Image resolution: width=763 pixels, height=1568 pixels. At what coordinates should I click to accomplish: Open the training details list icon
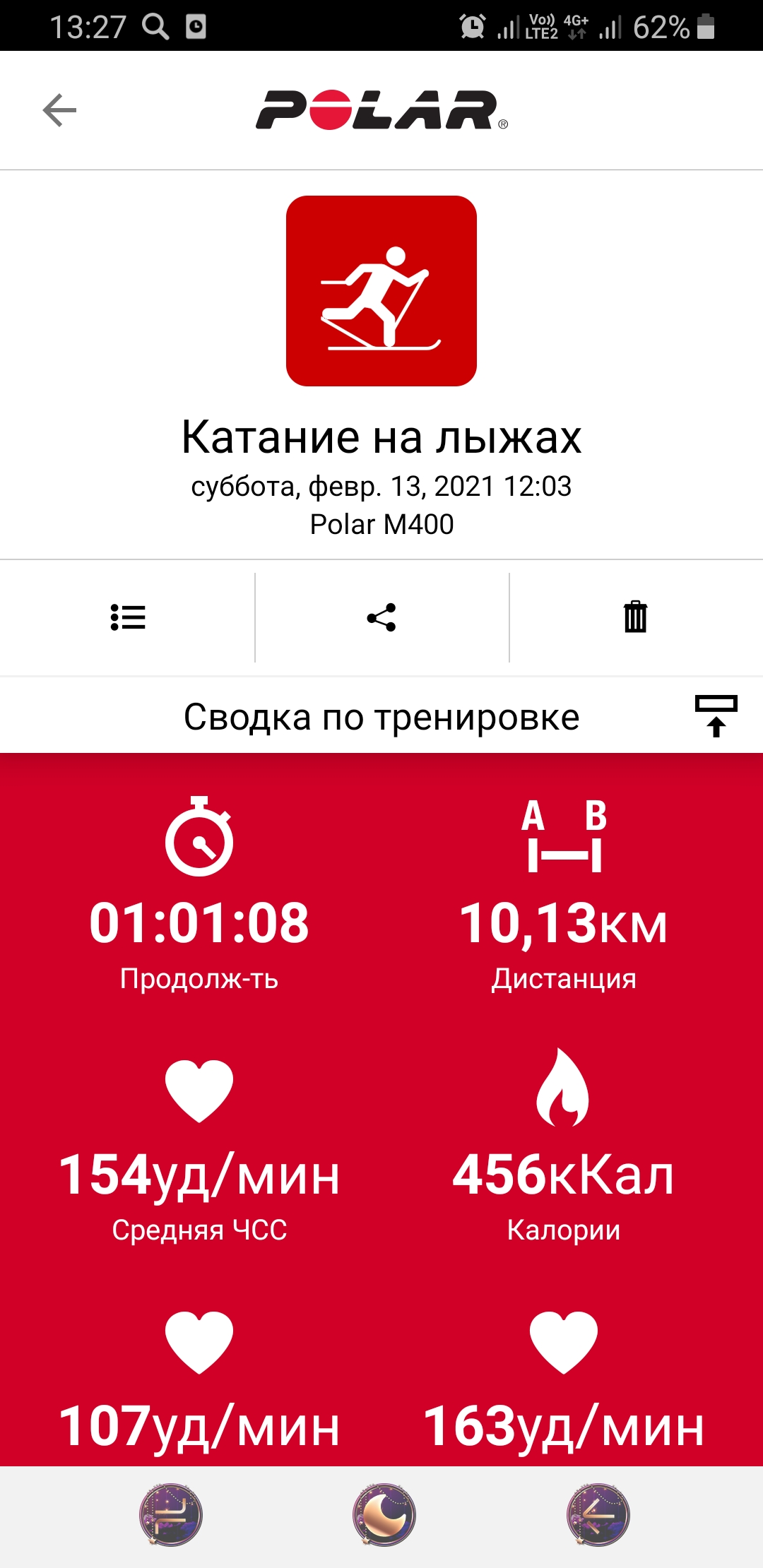128,617
